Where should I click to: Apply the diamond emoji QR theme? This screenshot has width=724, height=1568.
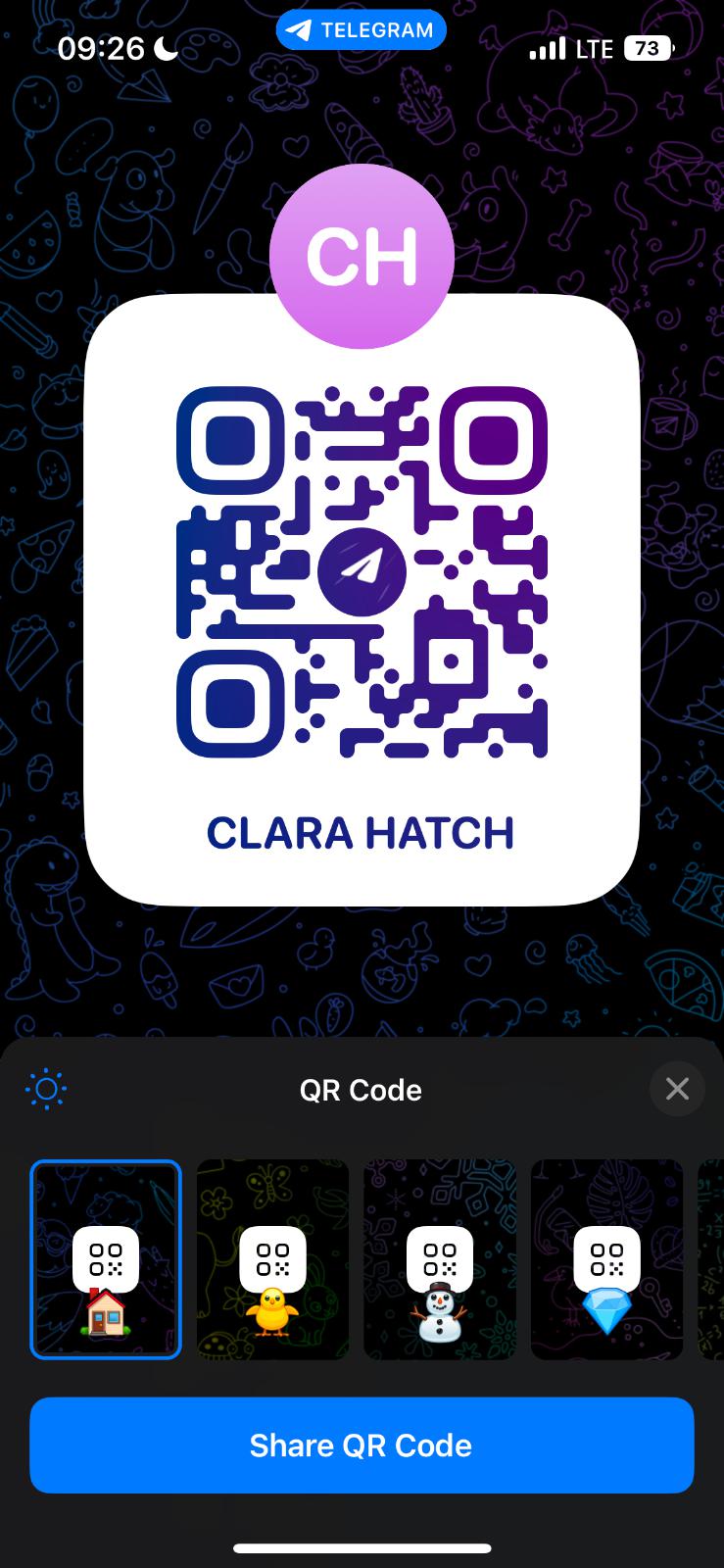(x=606, y=1259)
